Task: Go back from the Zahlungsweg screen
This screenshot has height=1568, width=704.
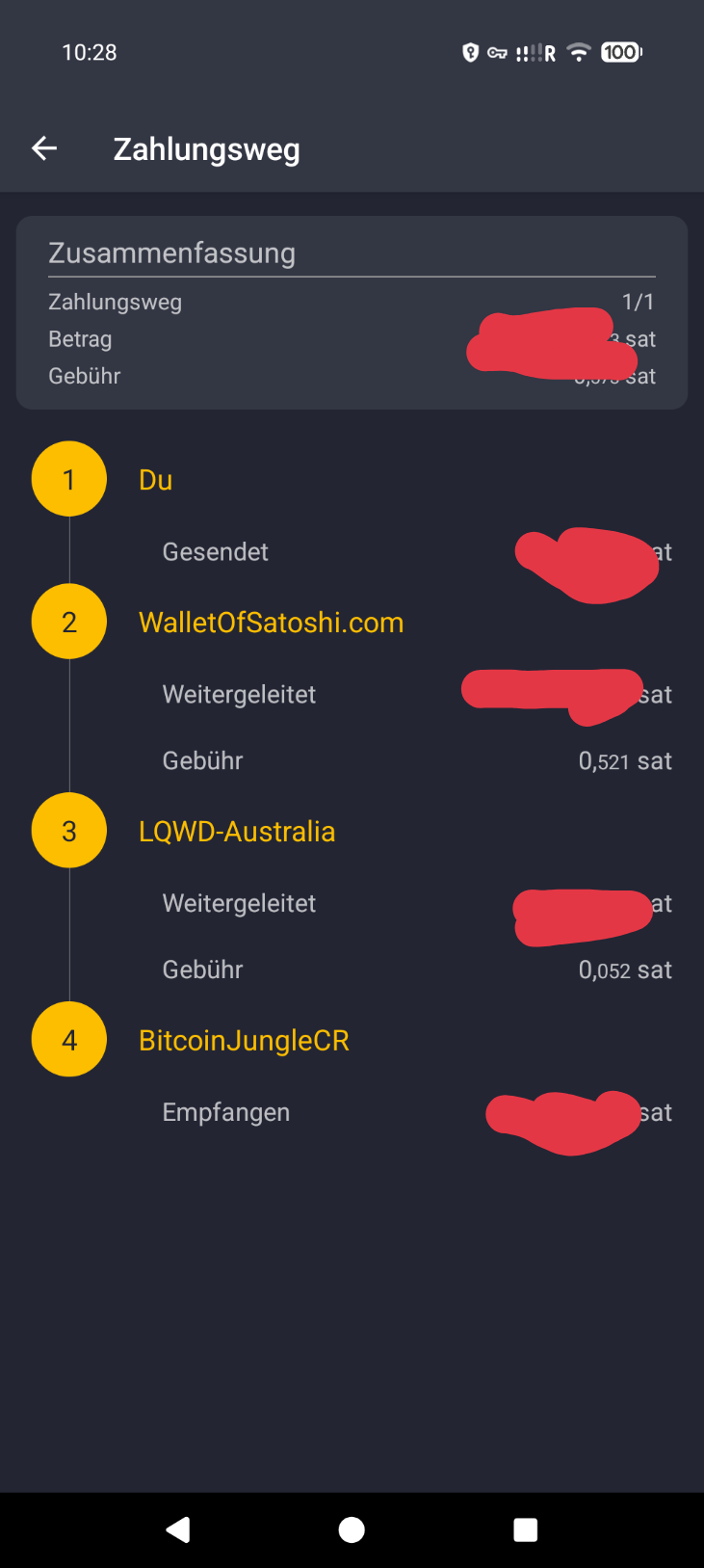Action: tap(44, 148)
